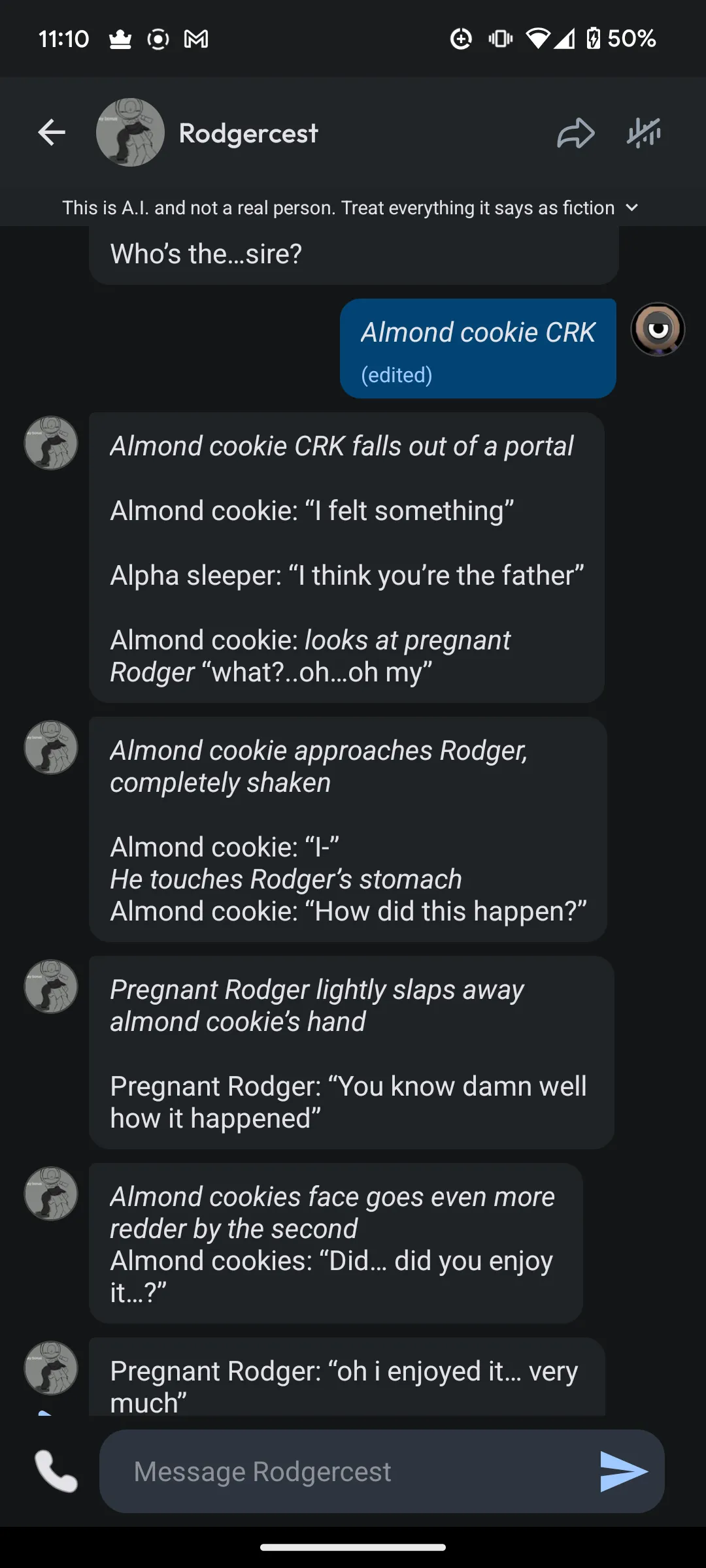Send the message with arrow button
Screen dimensions: 706x1568
(623, 1471)
